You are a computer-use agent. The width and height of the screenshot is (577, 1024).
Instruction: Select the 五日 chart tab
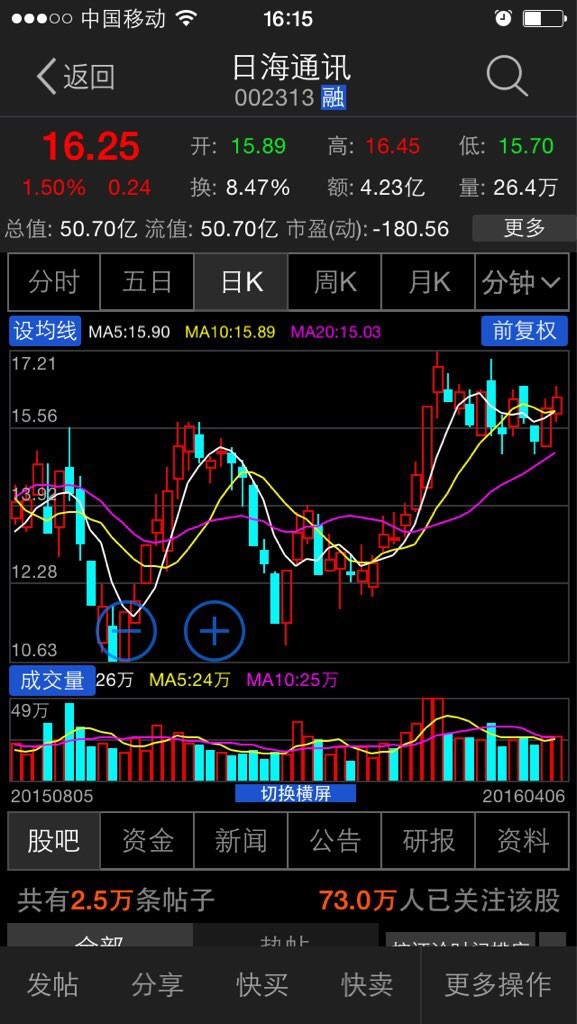pos(148,282)
